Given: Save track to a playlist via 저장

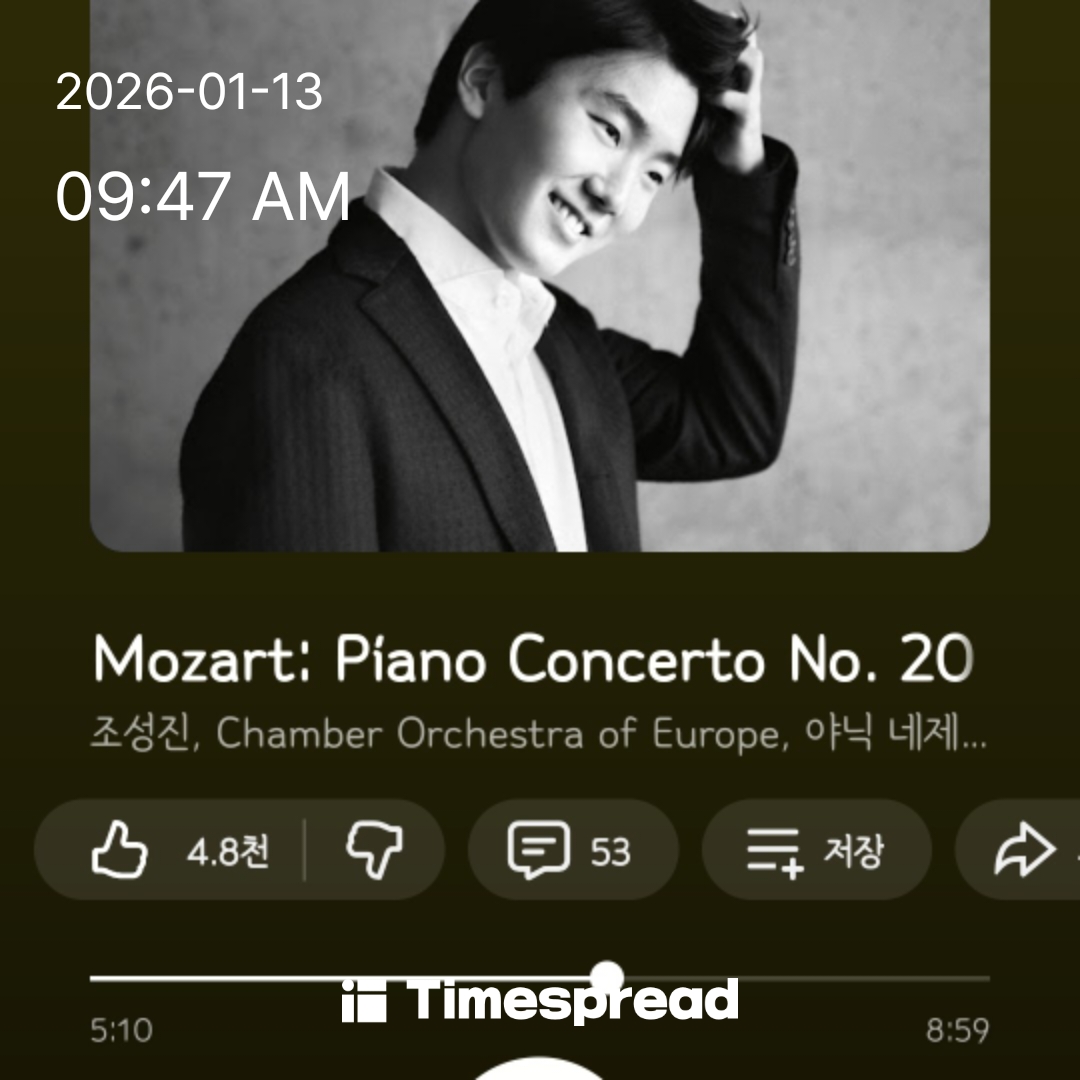Looking at the screenshot, I should click(816, 851).
